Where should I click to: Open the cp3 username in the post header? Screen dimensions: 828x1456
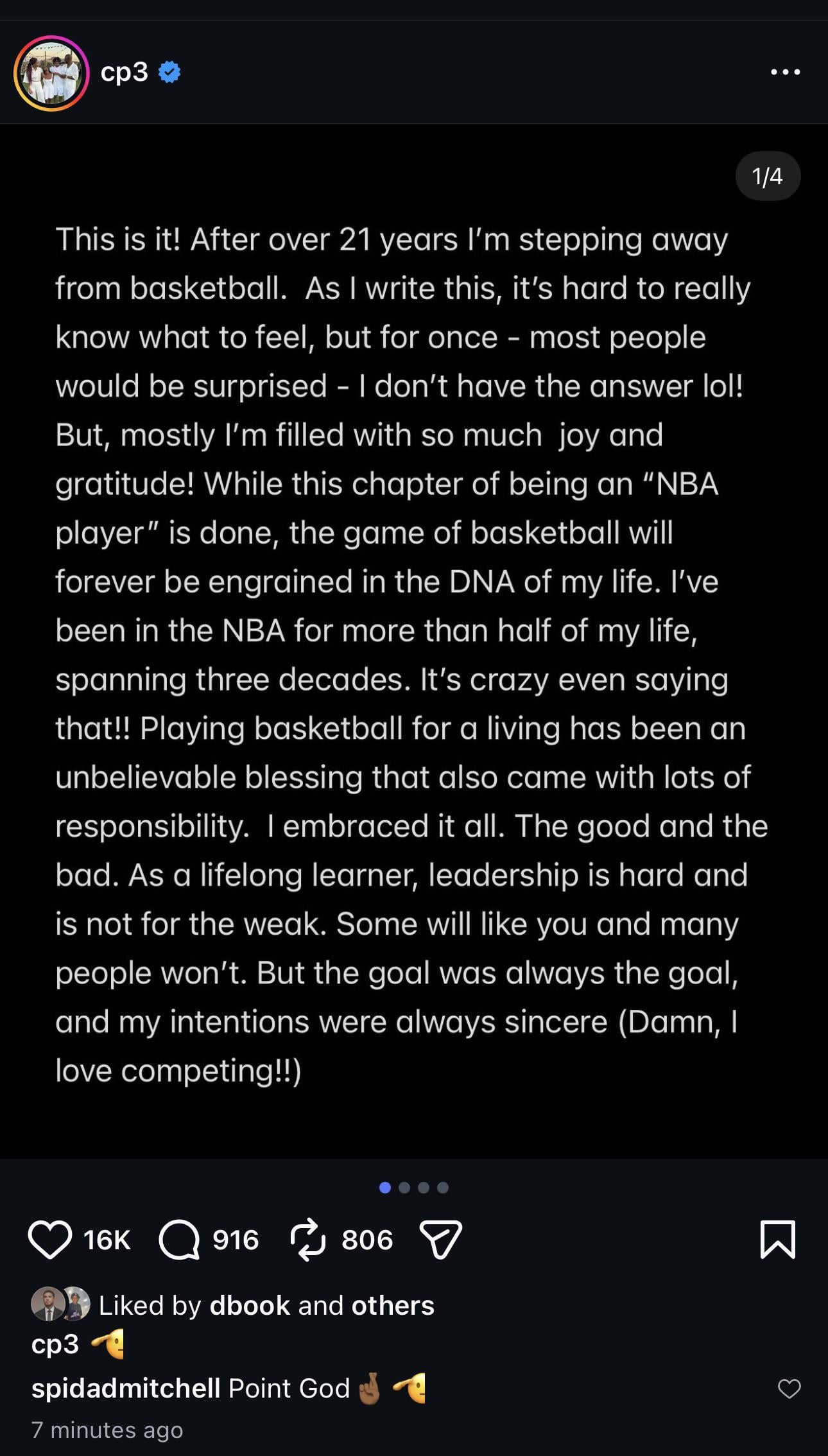point(125,72)
